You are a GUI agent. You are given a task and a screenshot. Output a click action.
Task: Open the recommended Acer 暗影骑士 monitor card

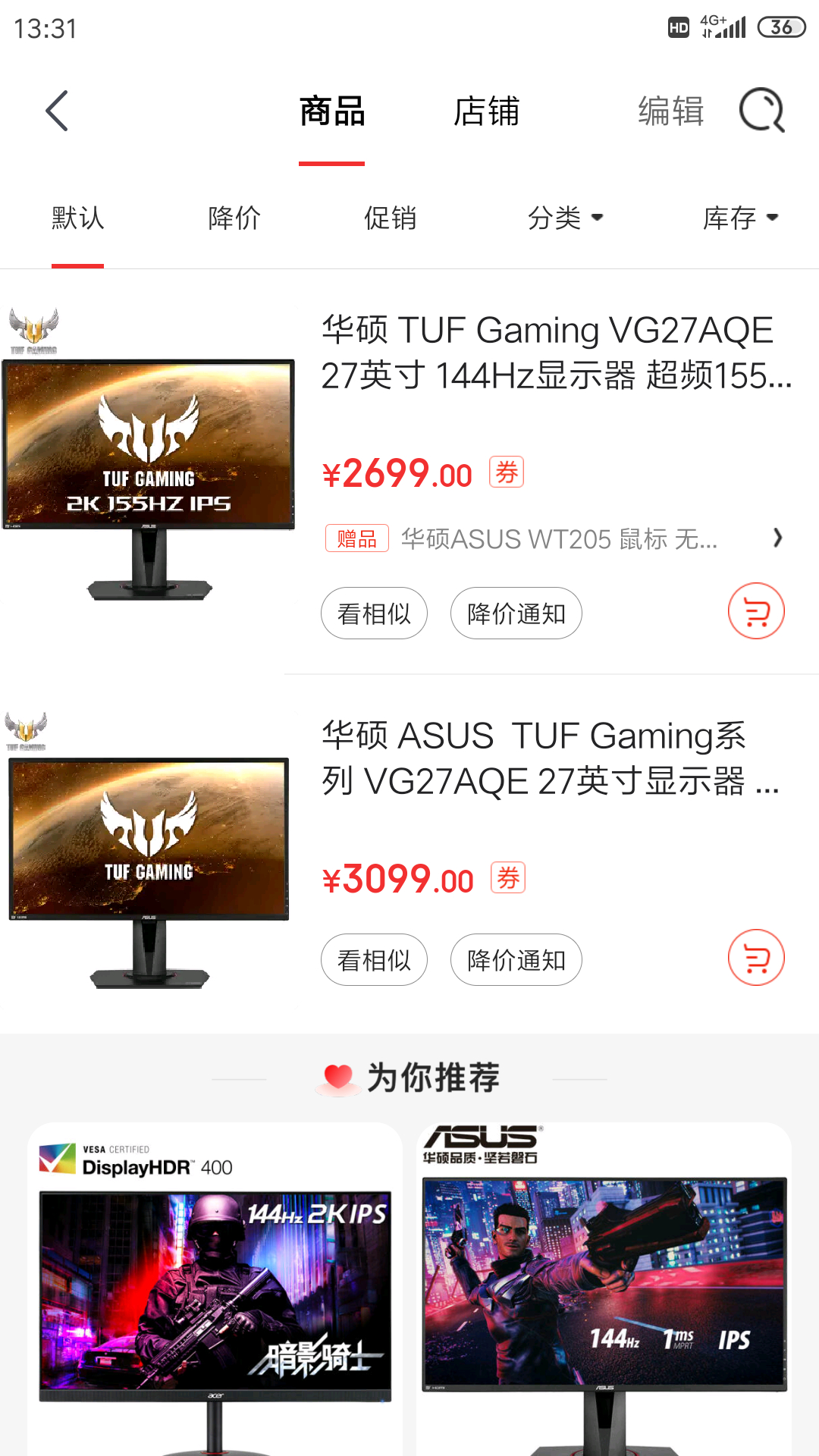215,1289
